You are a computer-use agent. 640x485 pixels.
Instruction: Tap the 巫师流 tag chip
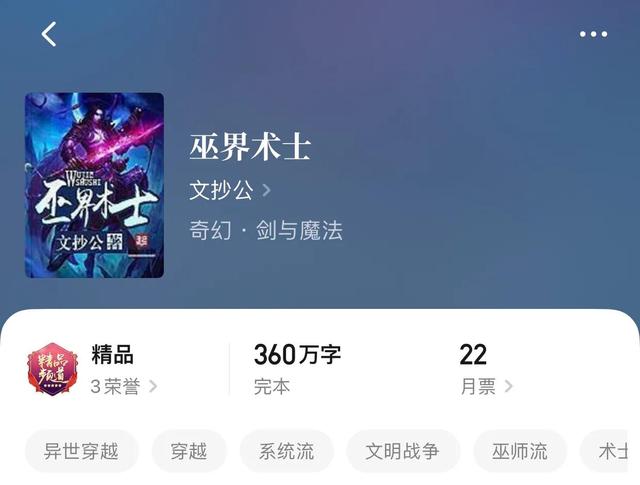pos(519,451)
